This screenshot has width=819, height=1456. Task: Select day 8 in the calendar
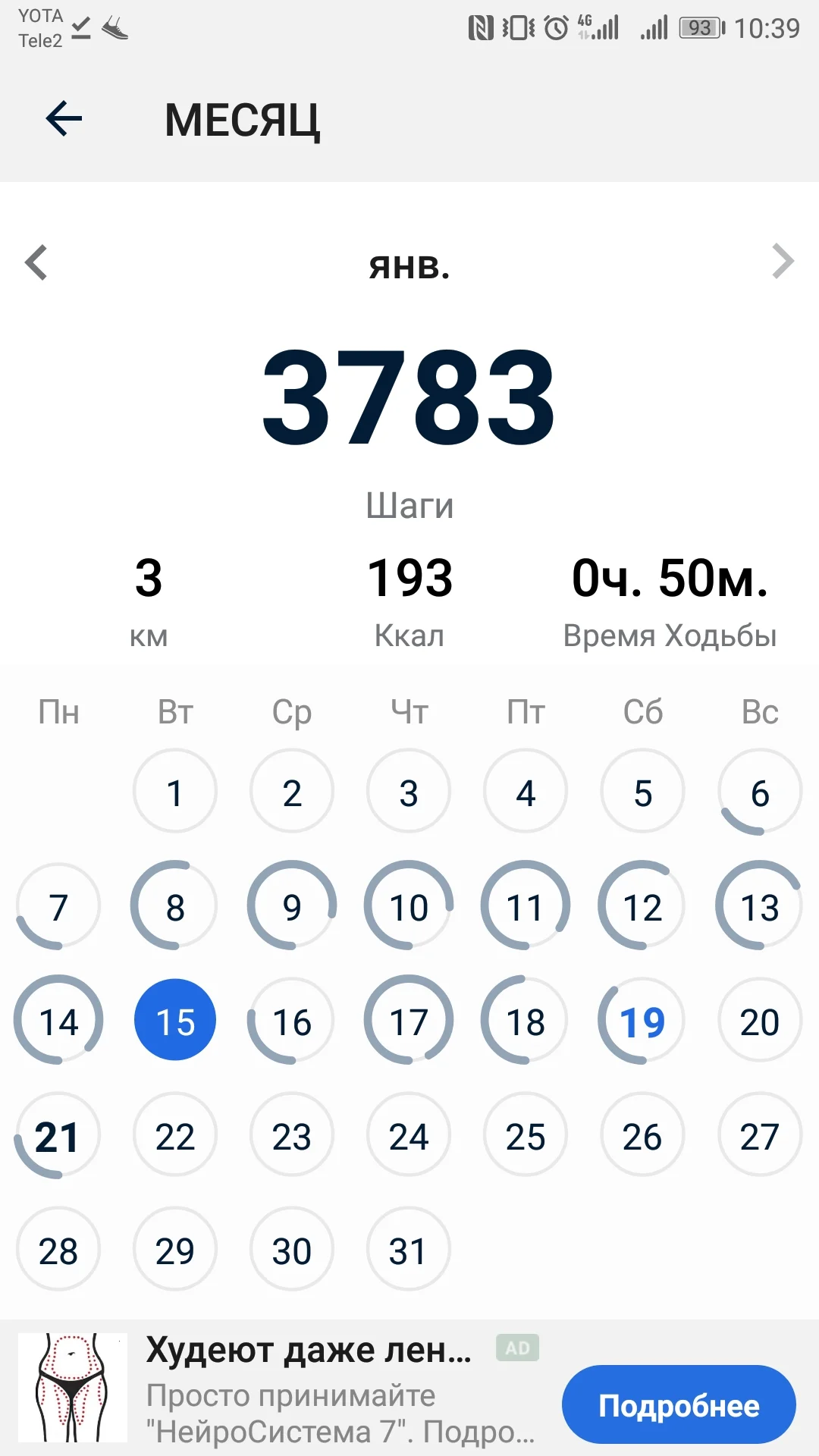click(175, 905)
